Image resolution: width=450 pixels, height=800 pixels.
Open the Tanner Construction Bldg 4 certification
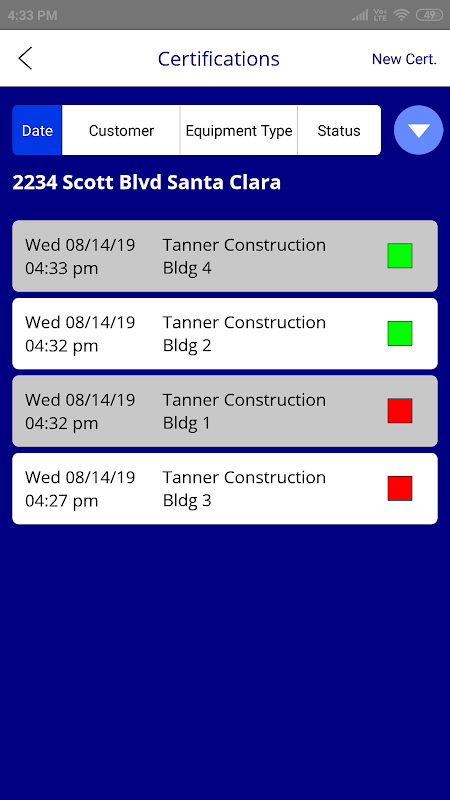(x=225, y=256)
